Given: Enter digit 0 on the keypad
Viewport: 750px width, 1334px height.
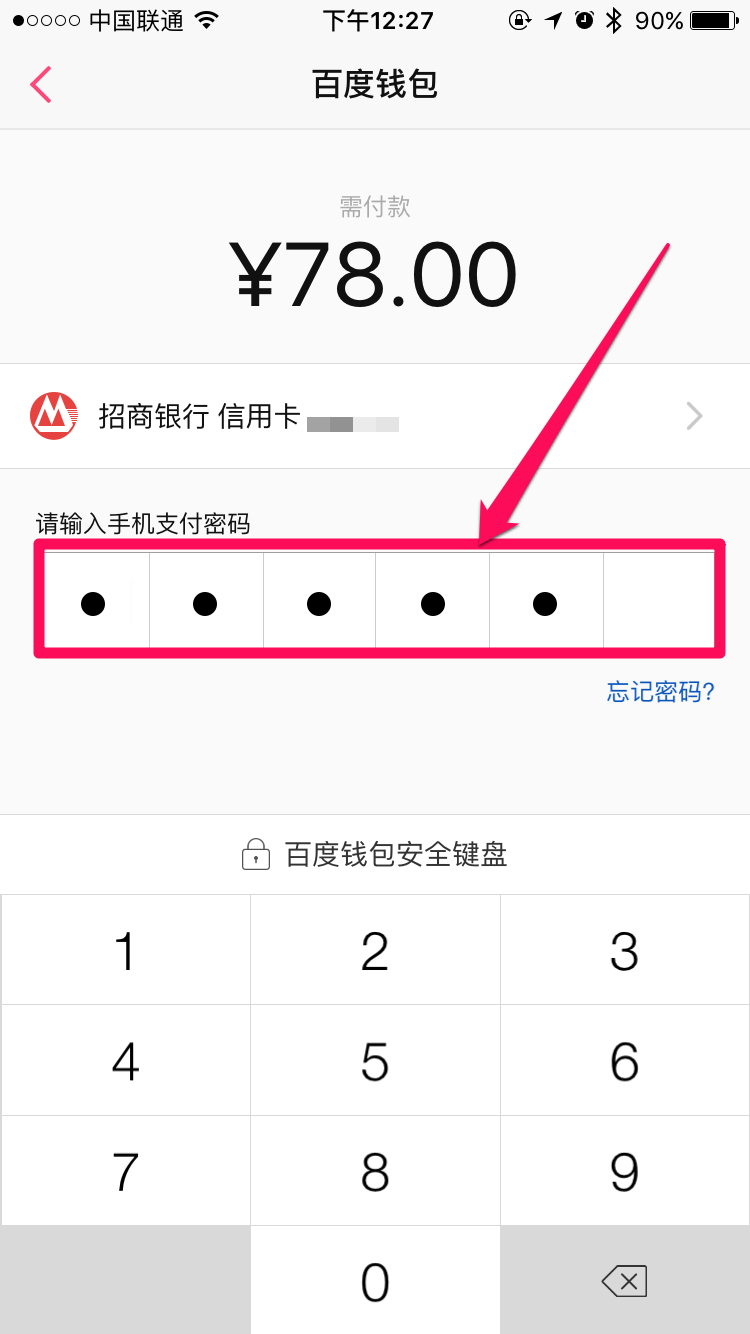Looking at the screenshot, I should pos(375,1281).
